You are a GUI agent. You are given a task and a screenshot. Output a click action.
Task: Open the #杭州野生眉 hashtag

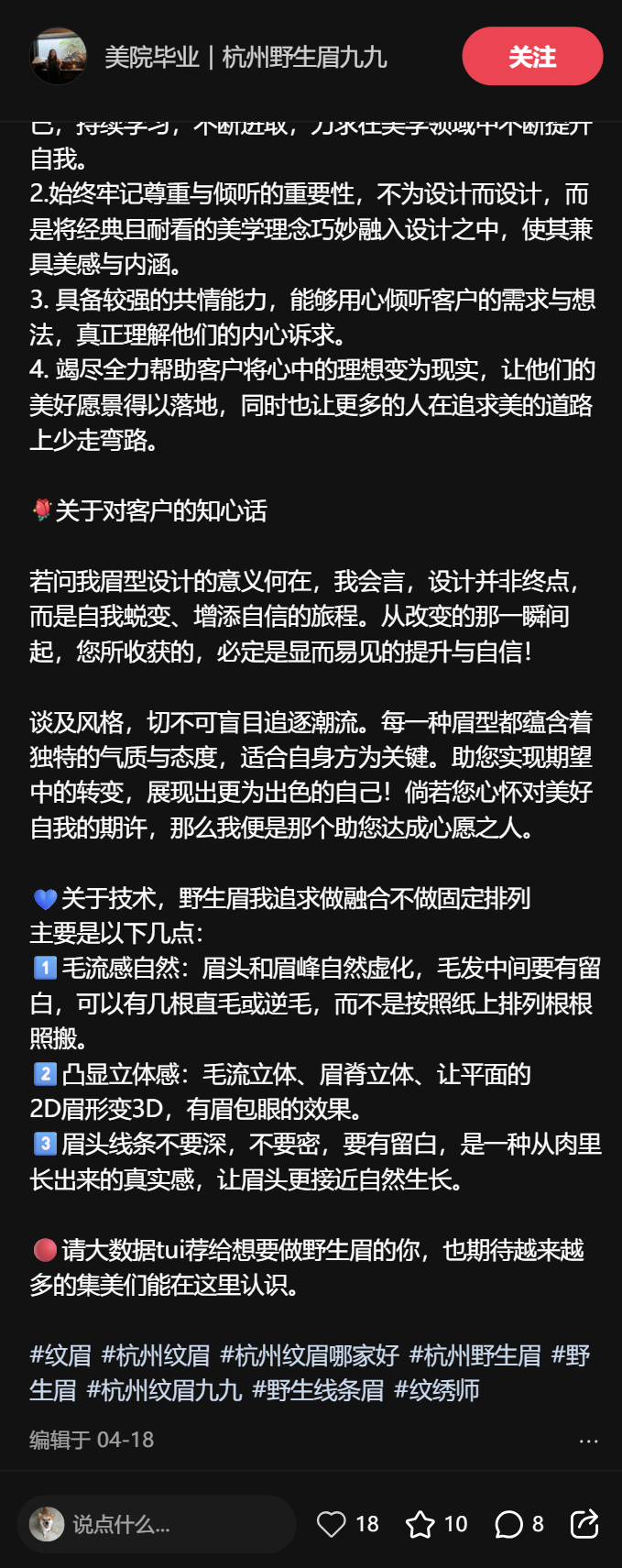tap(475, 1355)
